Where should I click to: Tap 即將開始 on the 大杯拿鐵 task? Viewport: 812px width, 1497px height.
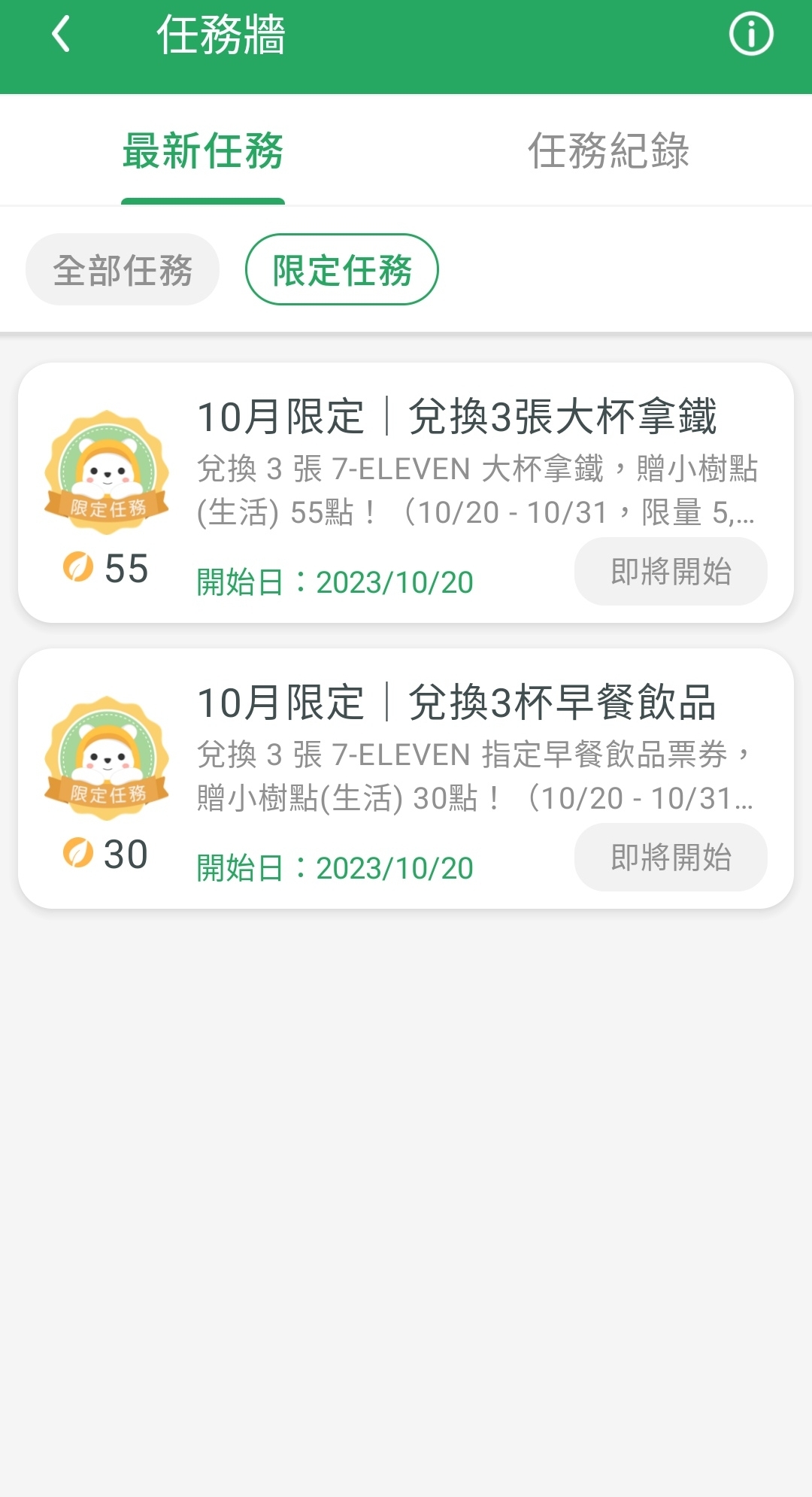671,572
